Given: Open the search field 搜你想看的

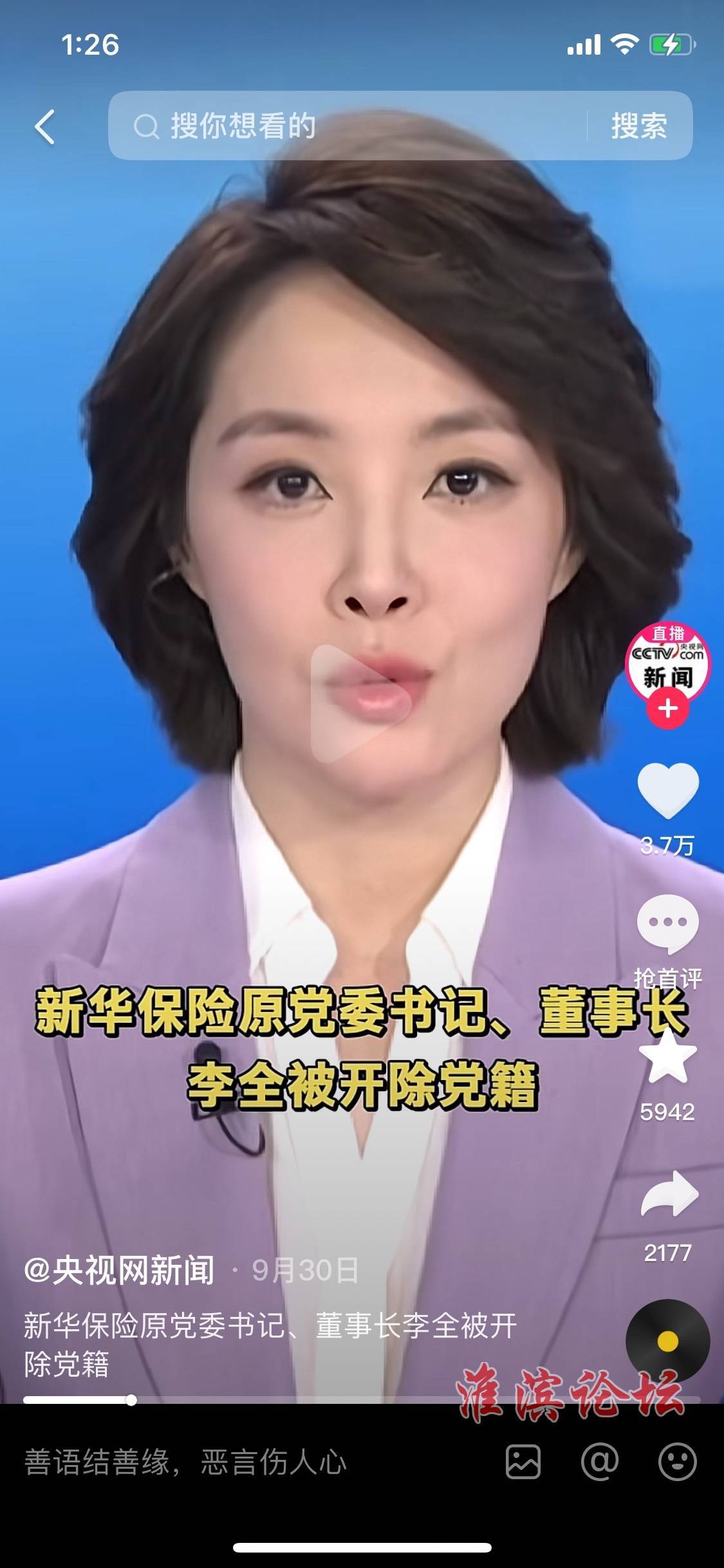Looking at the screenshot, I should (348, 126).
